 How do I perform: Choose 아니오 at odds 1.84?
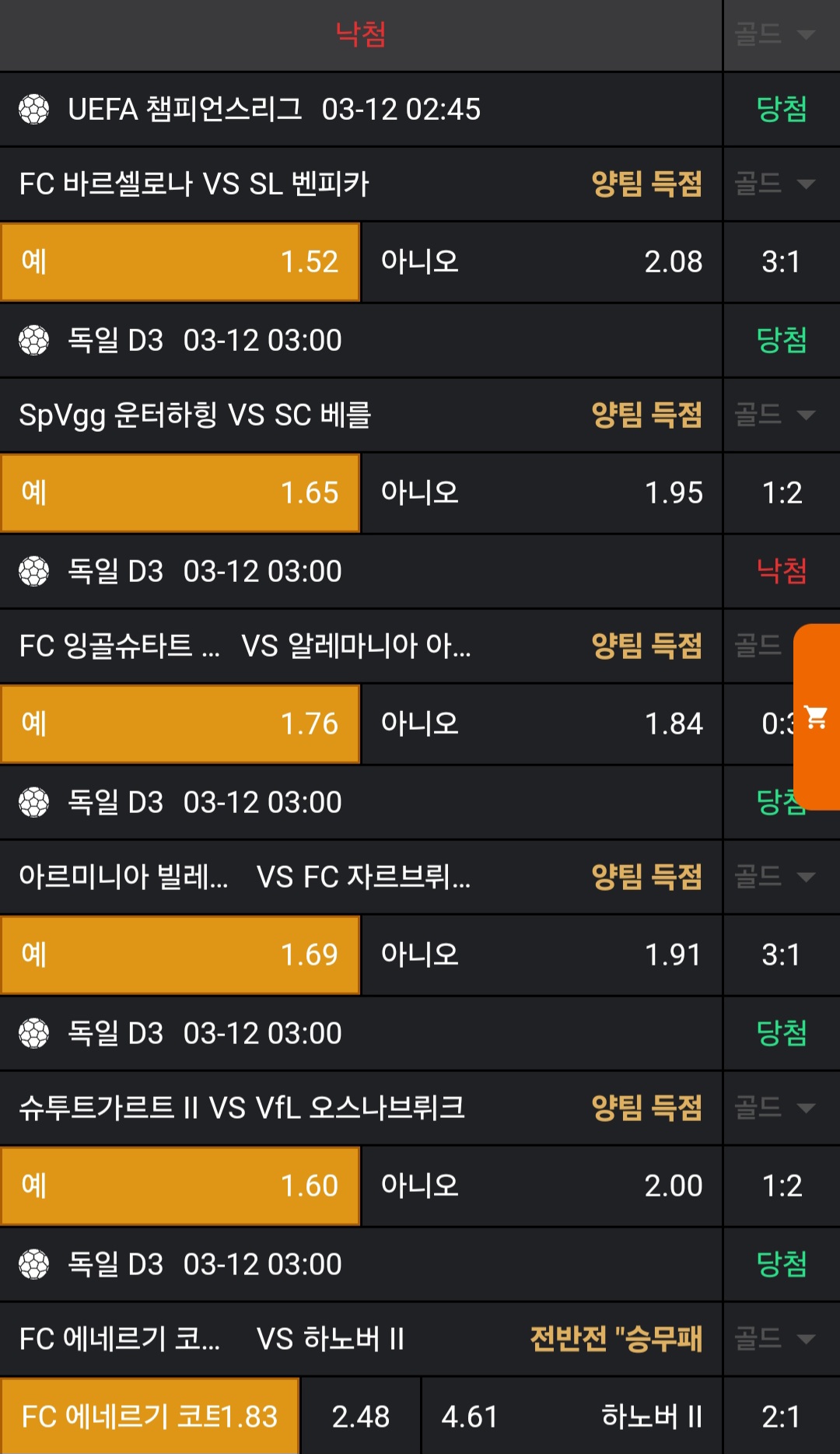[541, 724]
